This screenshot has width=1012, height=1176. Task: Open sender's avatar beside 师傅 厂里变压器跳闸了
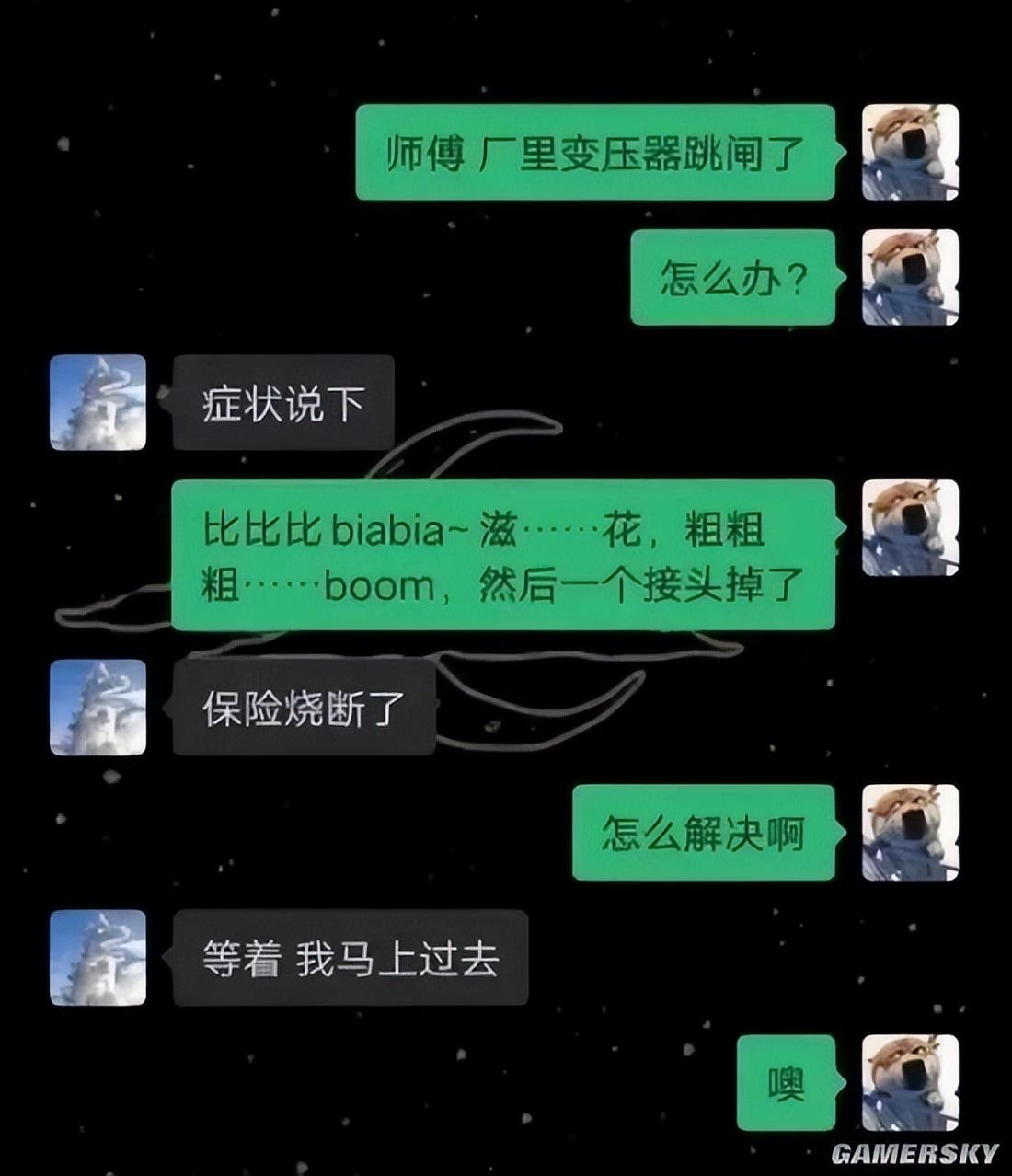910,152
